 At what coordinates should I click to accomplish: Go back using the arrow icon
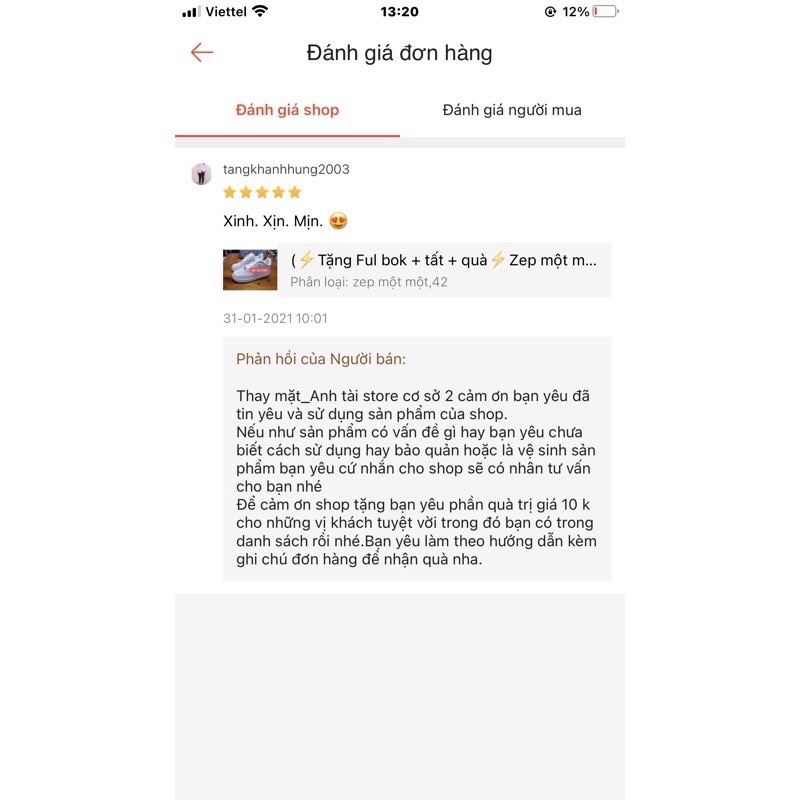tap(202, 53)
